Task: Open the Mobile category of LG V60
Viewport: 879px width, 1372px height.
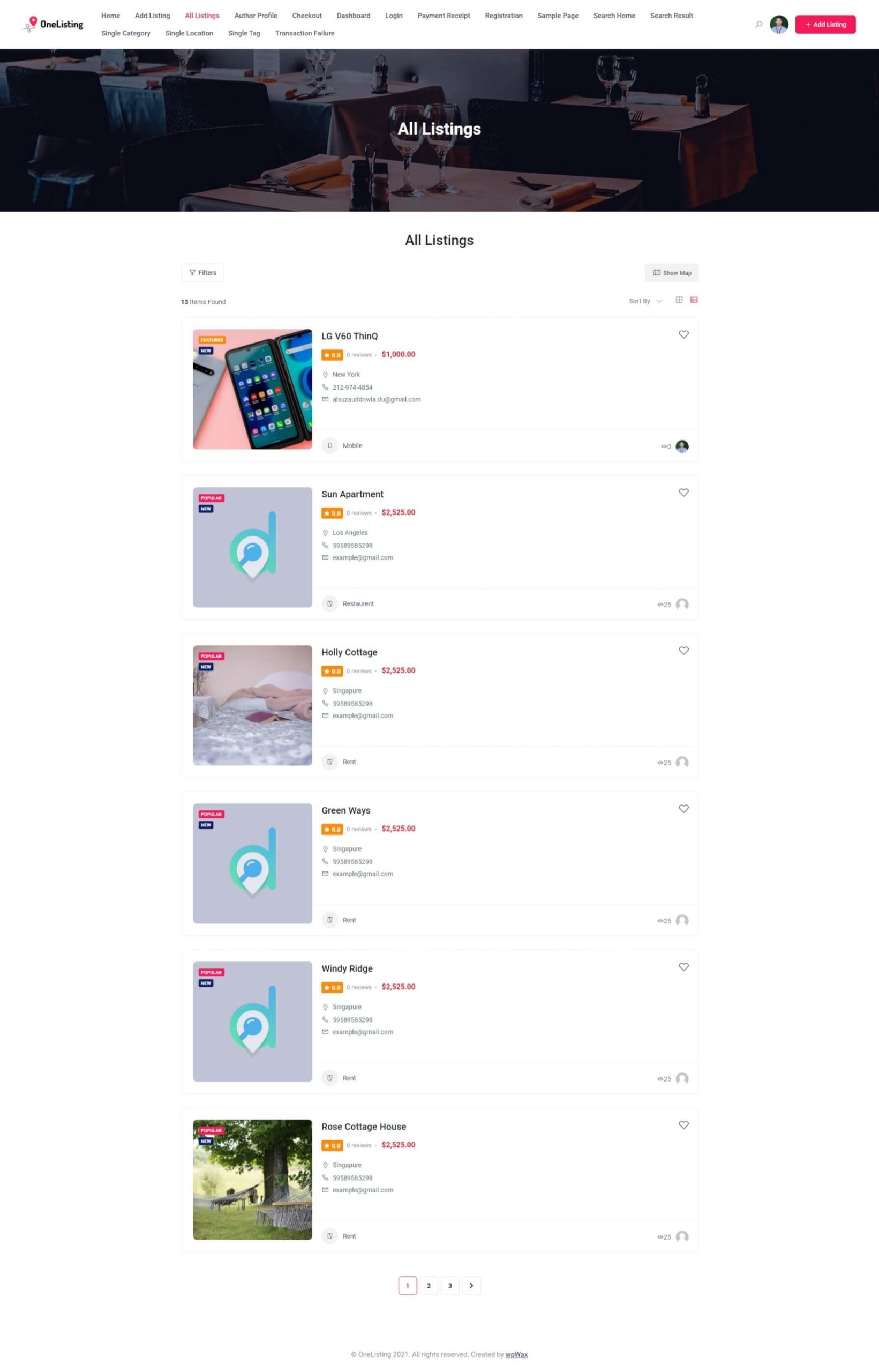Action: click(352, 445)
